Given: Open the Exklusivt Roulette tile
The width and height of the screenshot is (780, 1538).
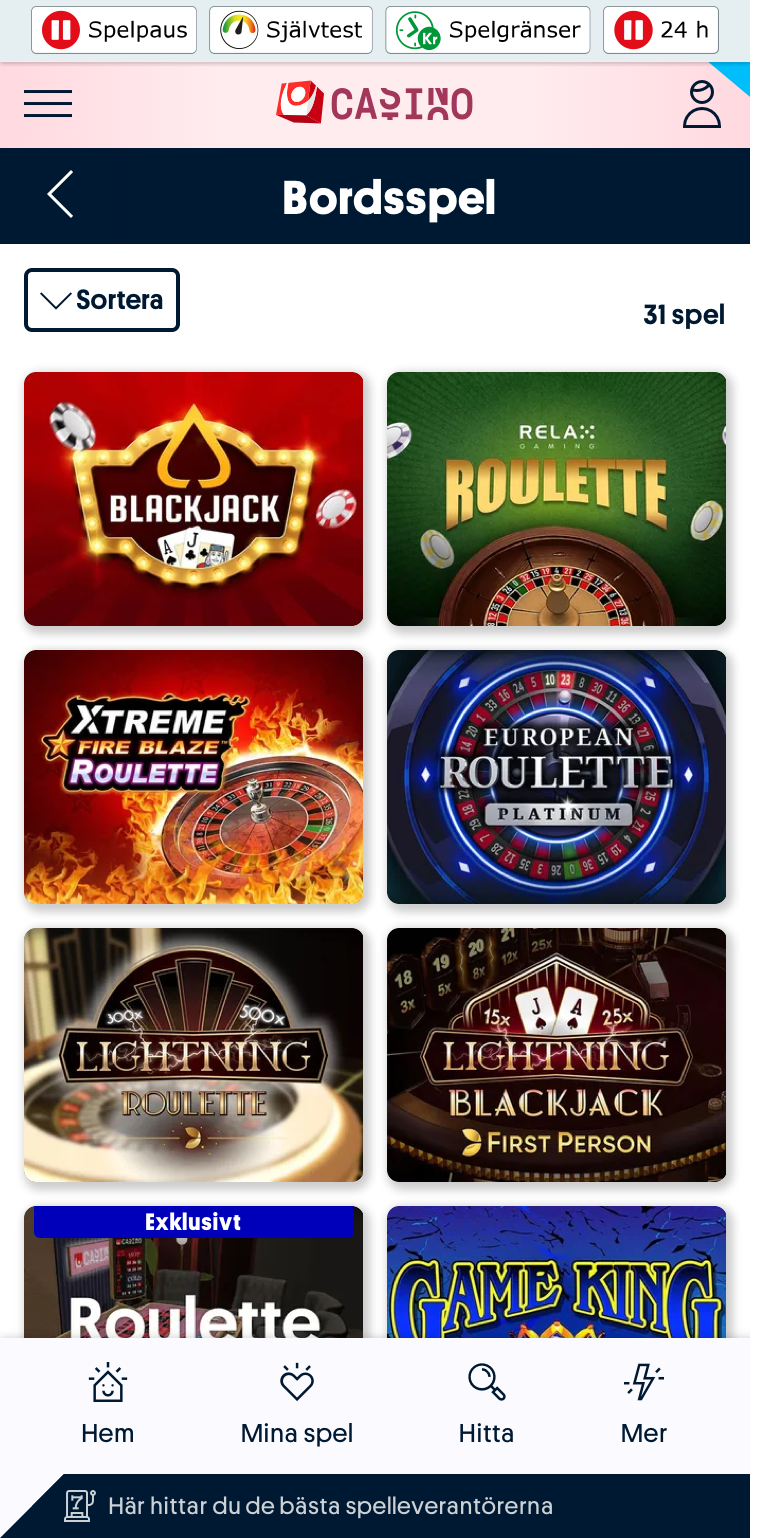Looking at the screenshot, I should pyautogui.click(x=194, y=1272).
